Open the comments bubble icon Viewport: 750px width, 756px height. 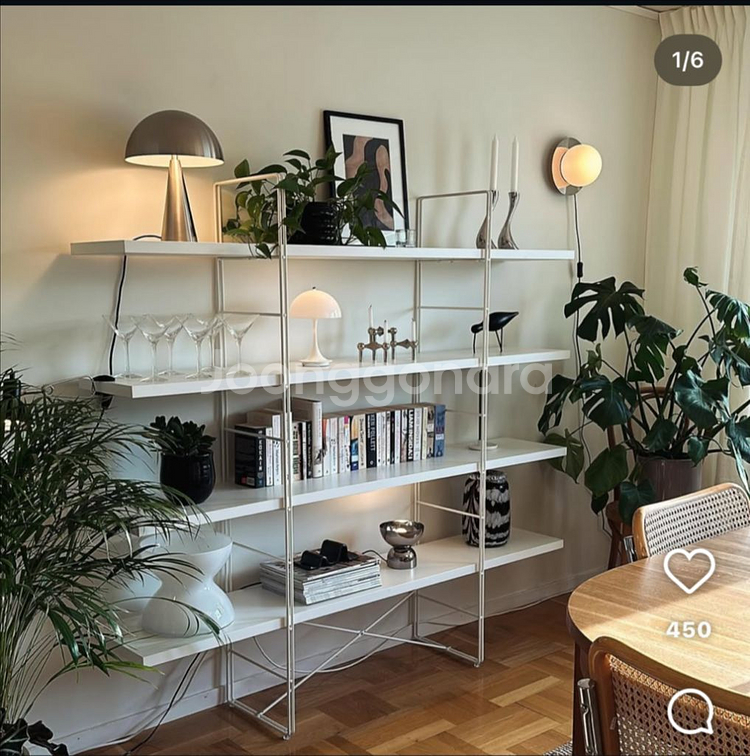690,711
